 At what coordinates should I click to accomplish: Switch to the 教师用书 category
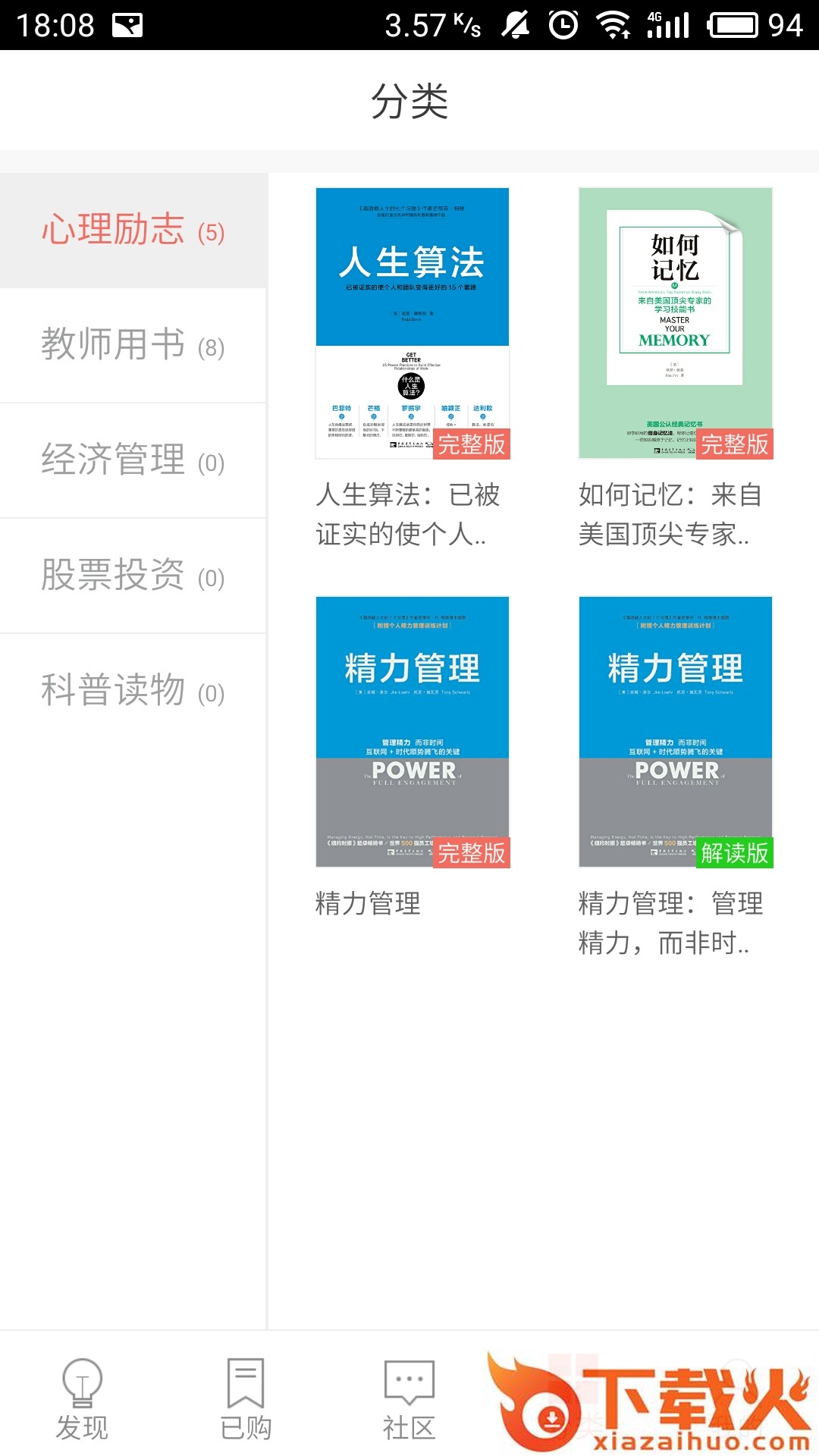[133, 346]
